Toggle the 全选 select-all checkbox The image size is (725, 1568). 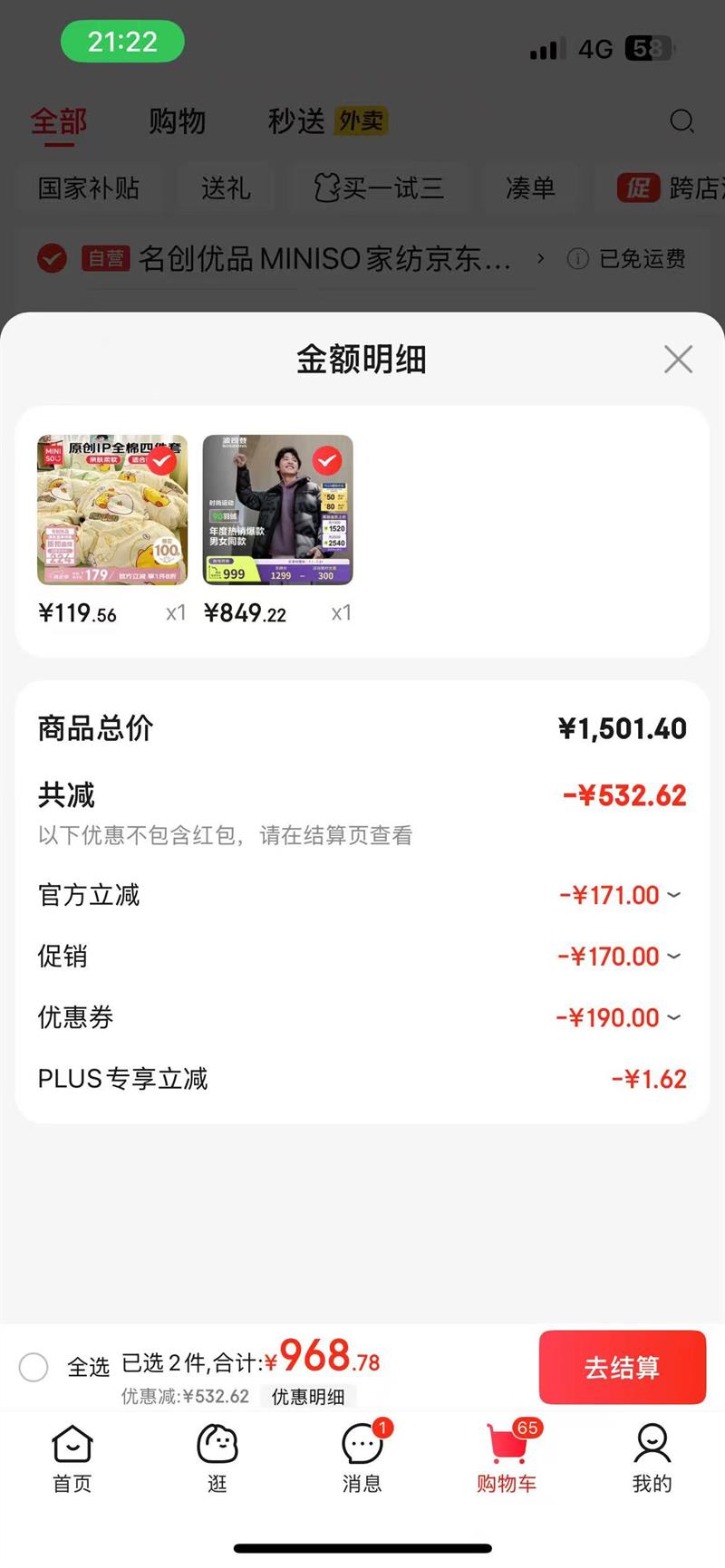tap(34, 1367)
